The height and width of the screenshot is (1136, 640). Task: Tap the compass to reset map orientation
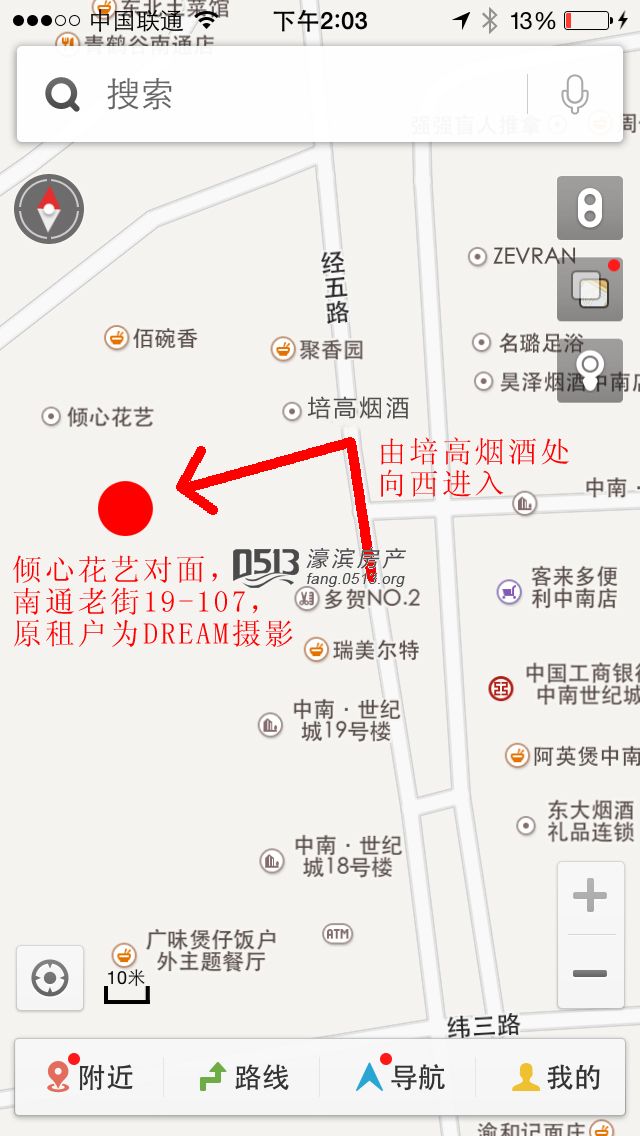(x=49, y=209)
